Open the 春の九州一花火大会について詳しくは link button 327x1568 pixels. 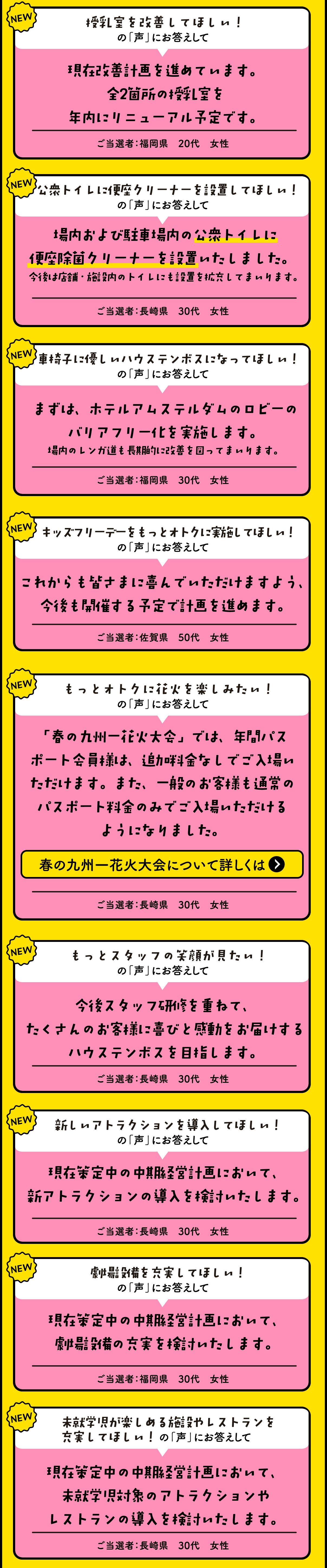(162, 864)
